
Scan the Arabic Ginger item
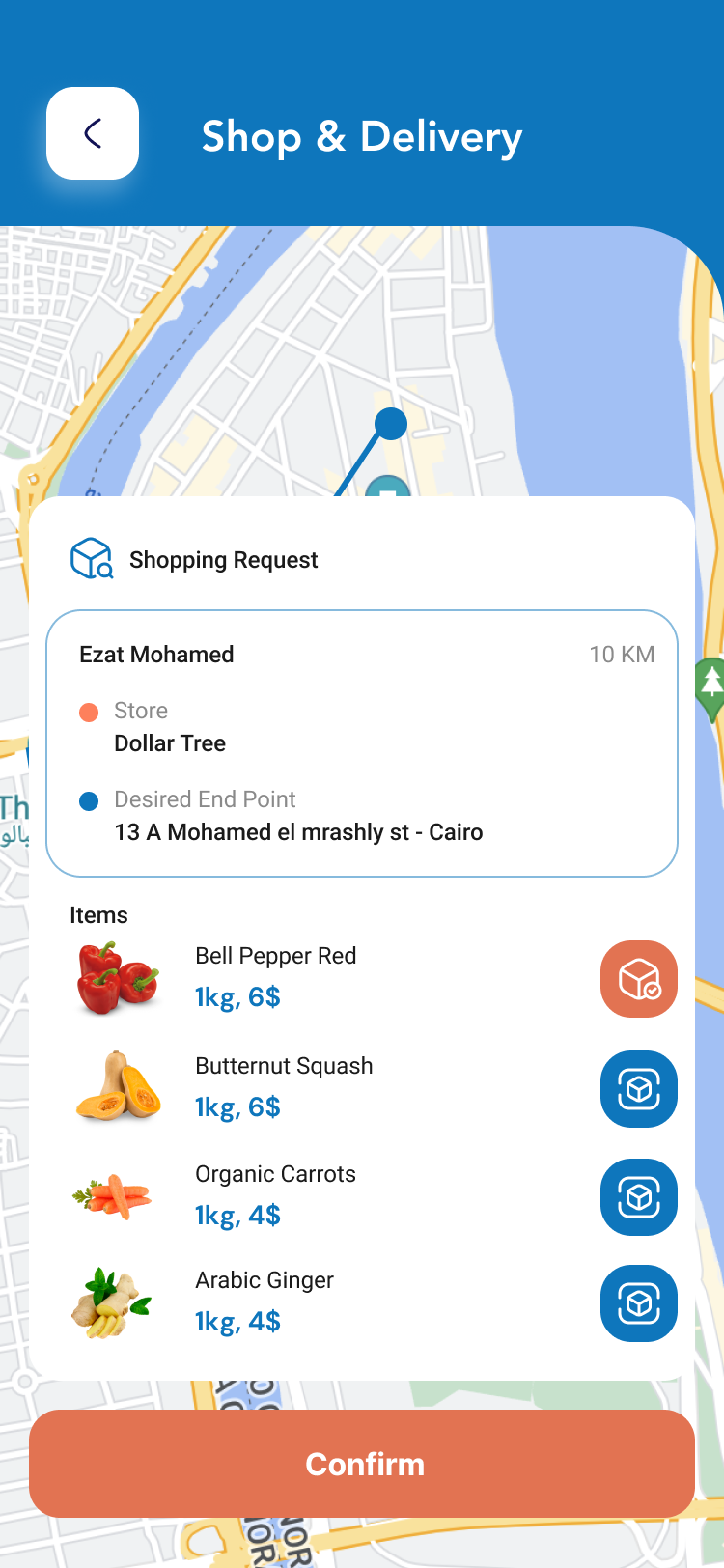tap(638, 1303)
